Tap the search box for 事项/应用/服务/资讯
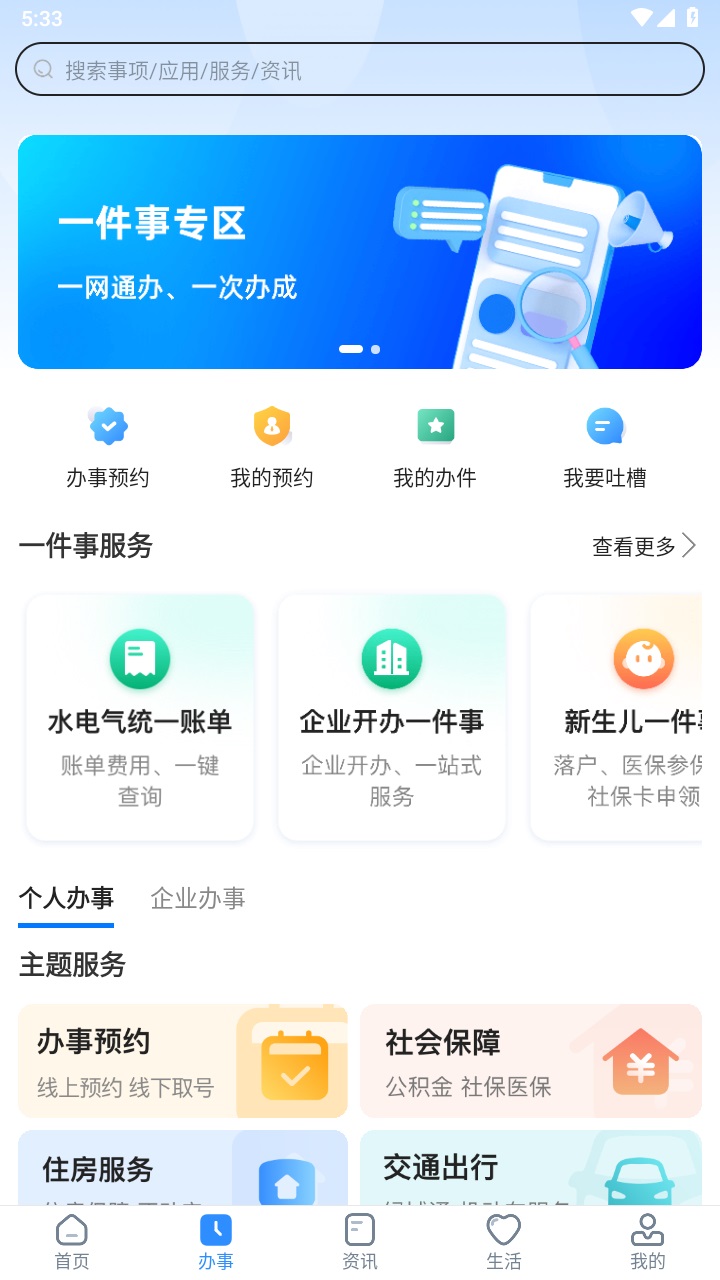The height and width of the screenshot is (1280, 720). click(x=360, y=70)
